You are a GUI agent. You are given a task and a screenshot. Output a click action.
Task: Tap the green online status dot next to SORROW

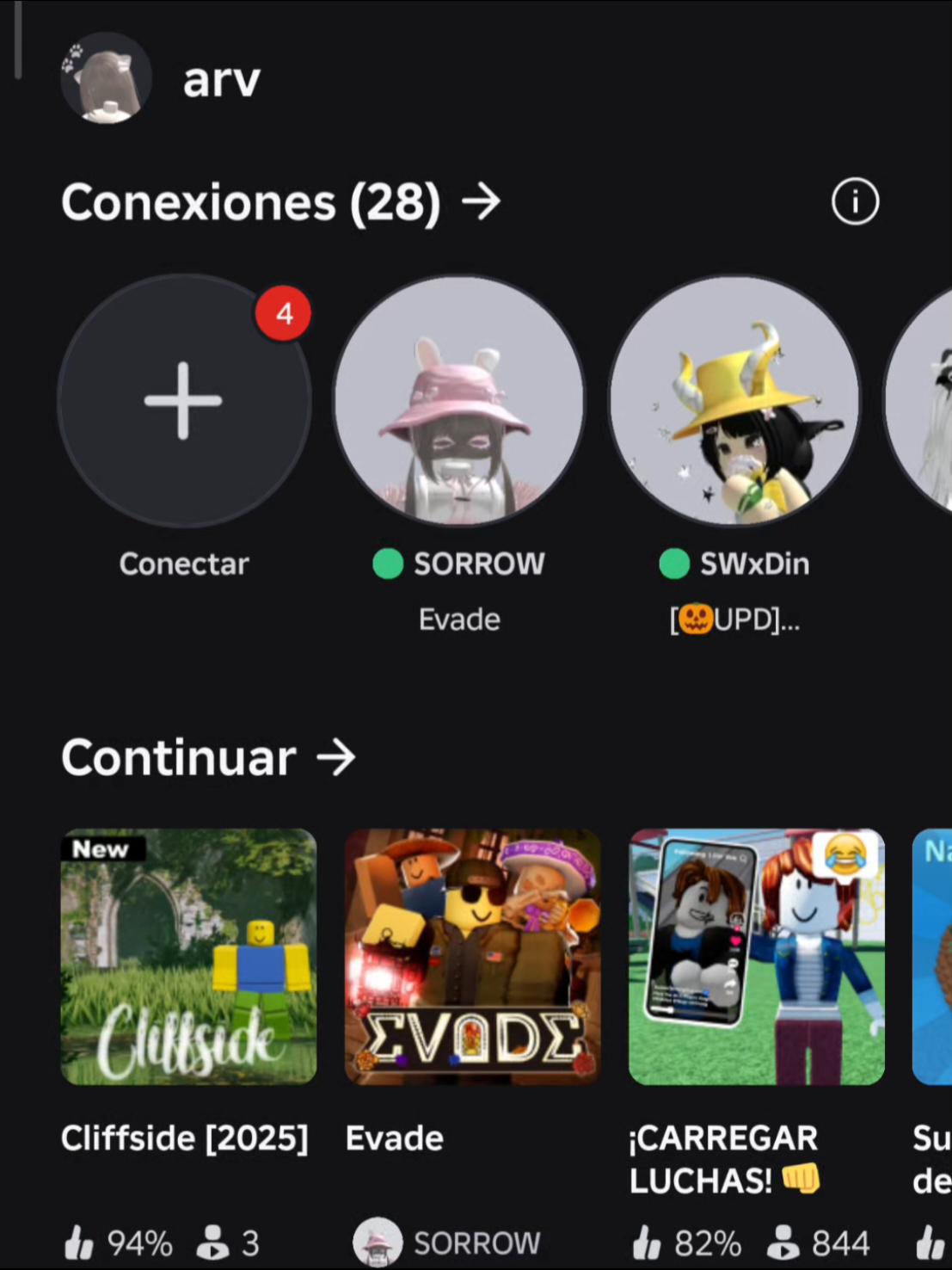(388, 564)
